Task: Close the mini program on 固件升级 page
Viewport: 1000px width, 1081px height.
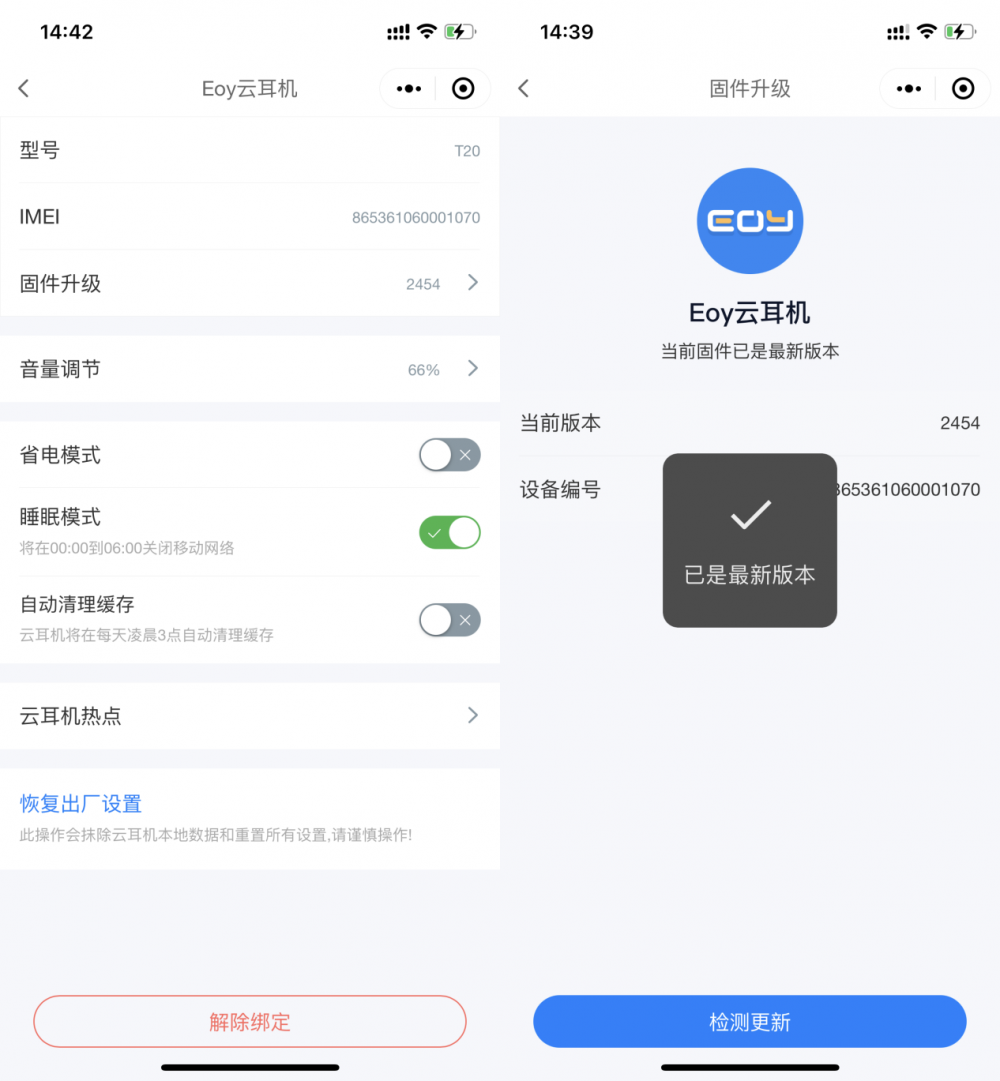Action: click(963, 88)
